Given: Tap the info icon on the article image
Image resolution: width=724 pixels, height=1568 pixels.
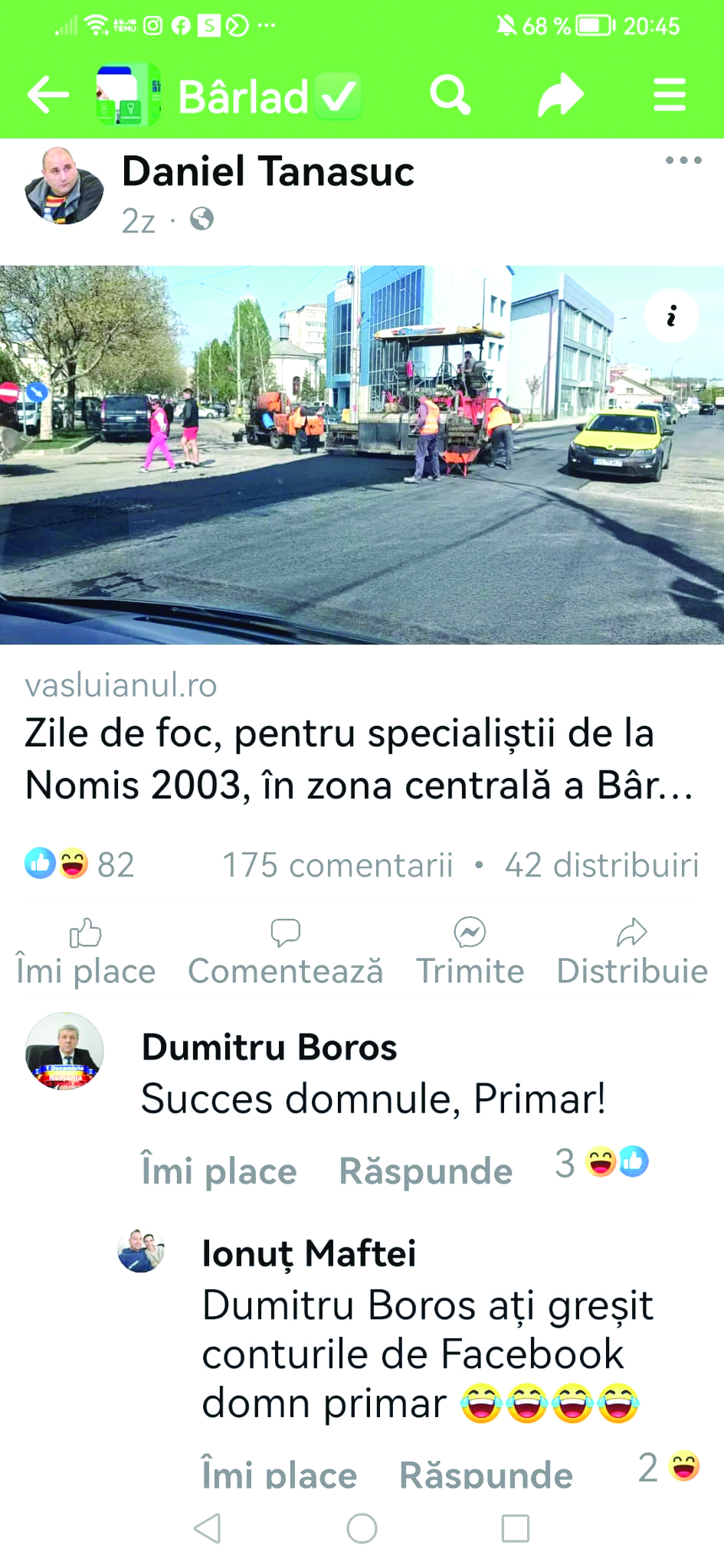Looking at the screenshot, I should tap(671, 315).
